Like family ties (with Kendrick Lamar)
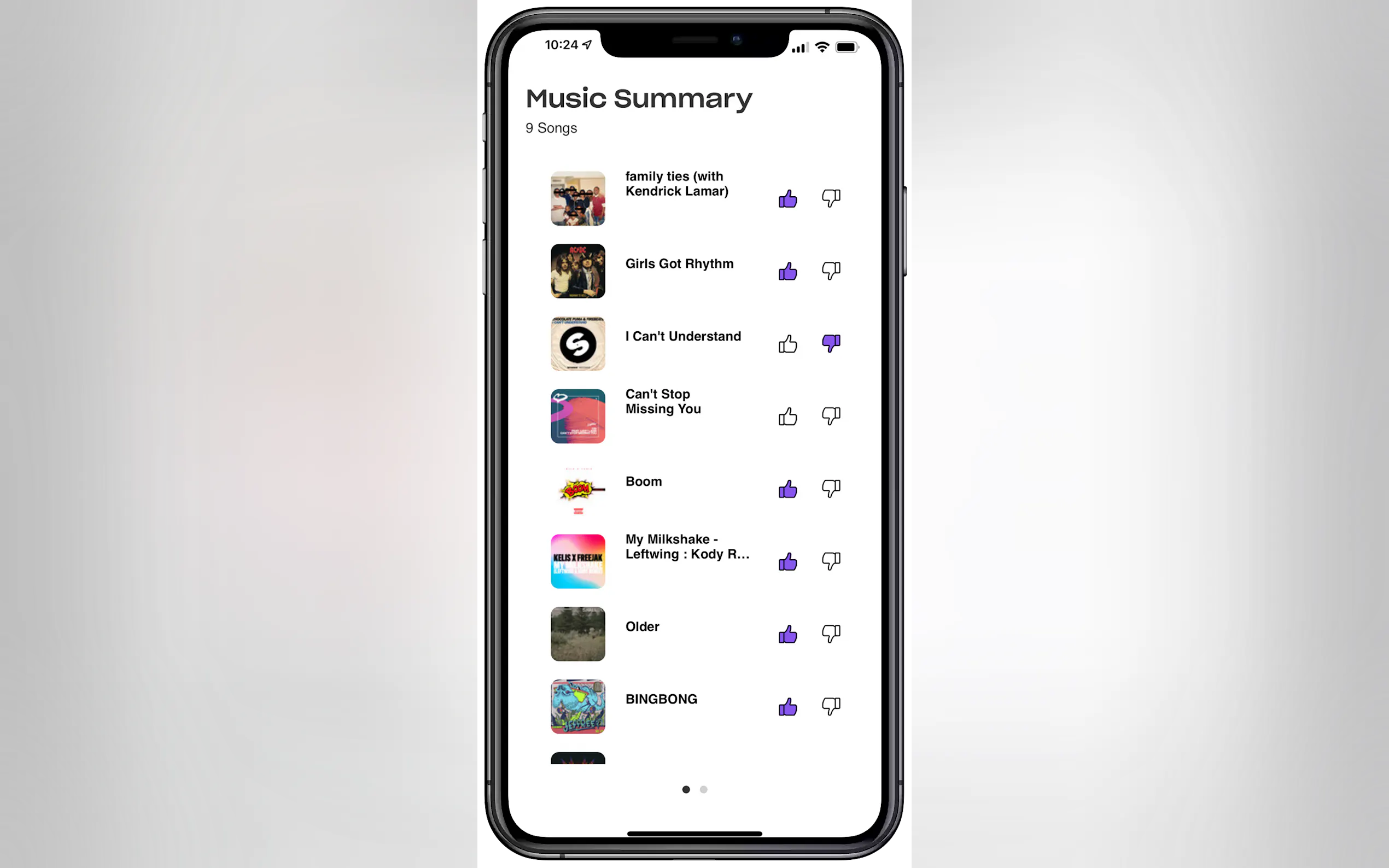The width and height of the screenshot is (1389, 868). [787, 198]
